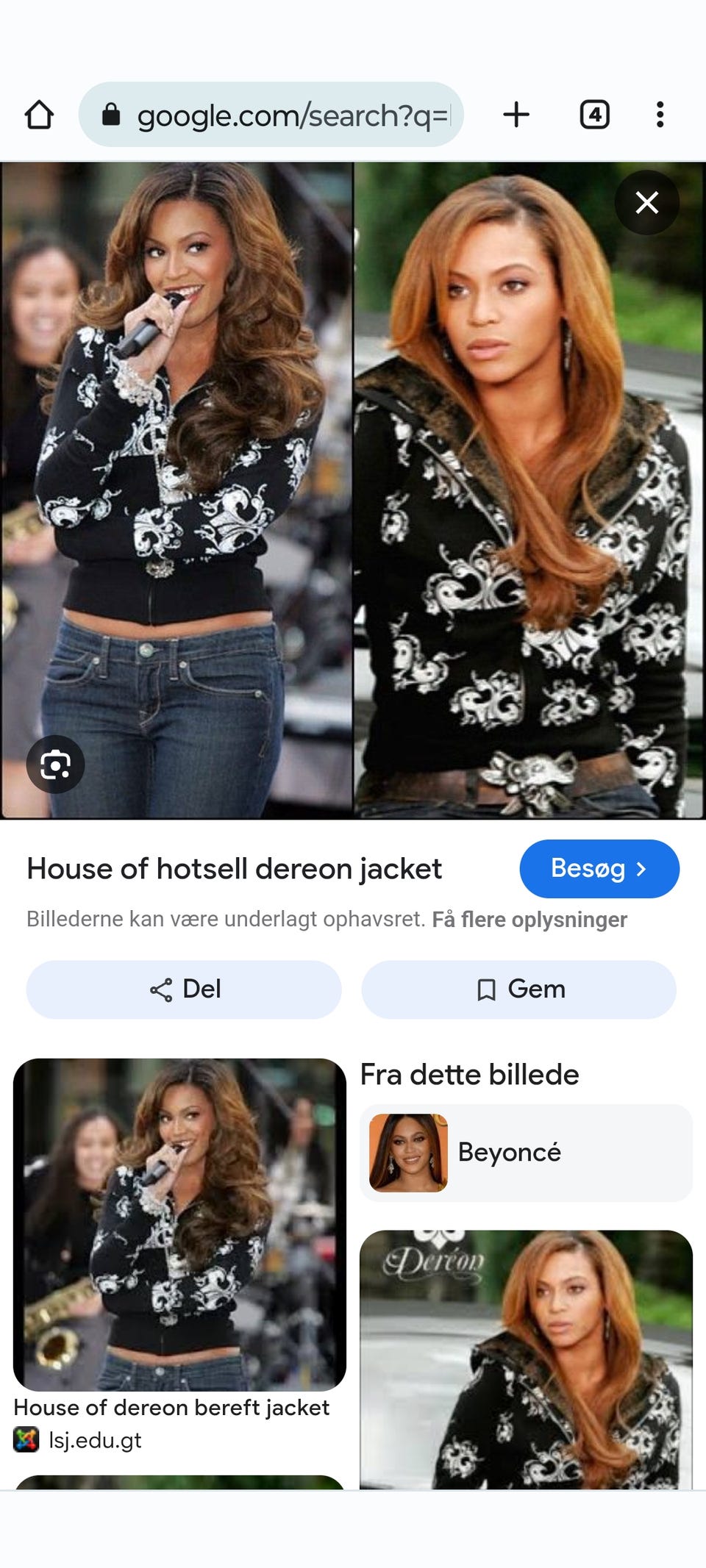The width and height of the screenshot is (706, 1568).
Task: Tap the share icon next to Del
Action: click(159, 989)
